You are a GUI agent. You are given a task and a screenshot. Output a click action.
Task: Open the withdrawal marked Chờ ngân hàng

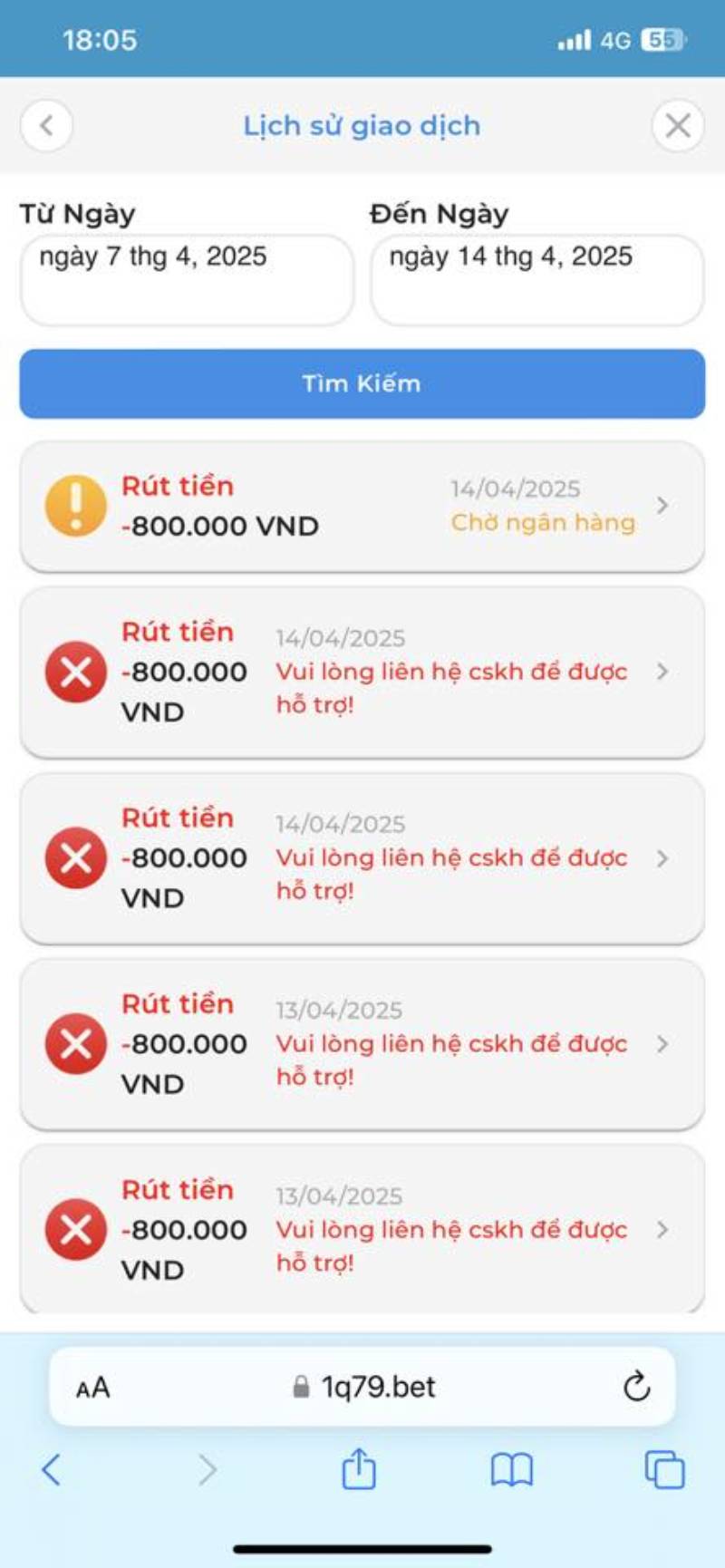pos(362,506)
